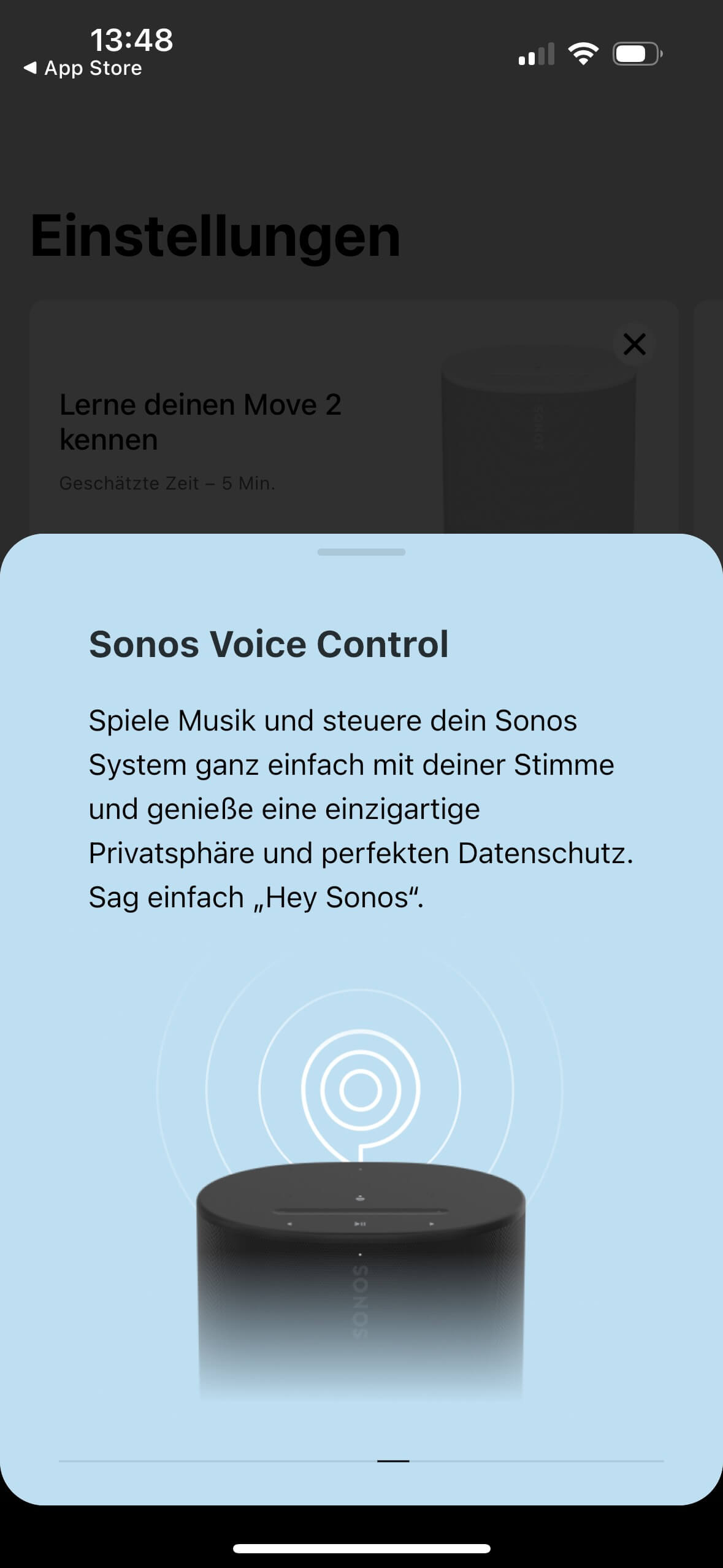The width and height of the screenshot is (723, 1568).
Task: Tap the sheet grabber handle
Action: coord(361,552)
